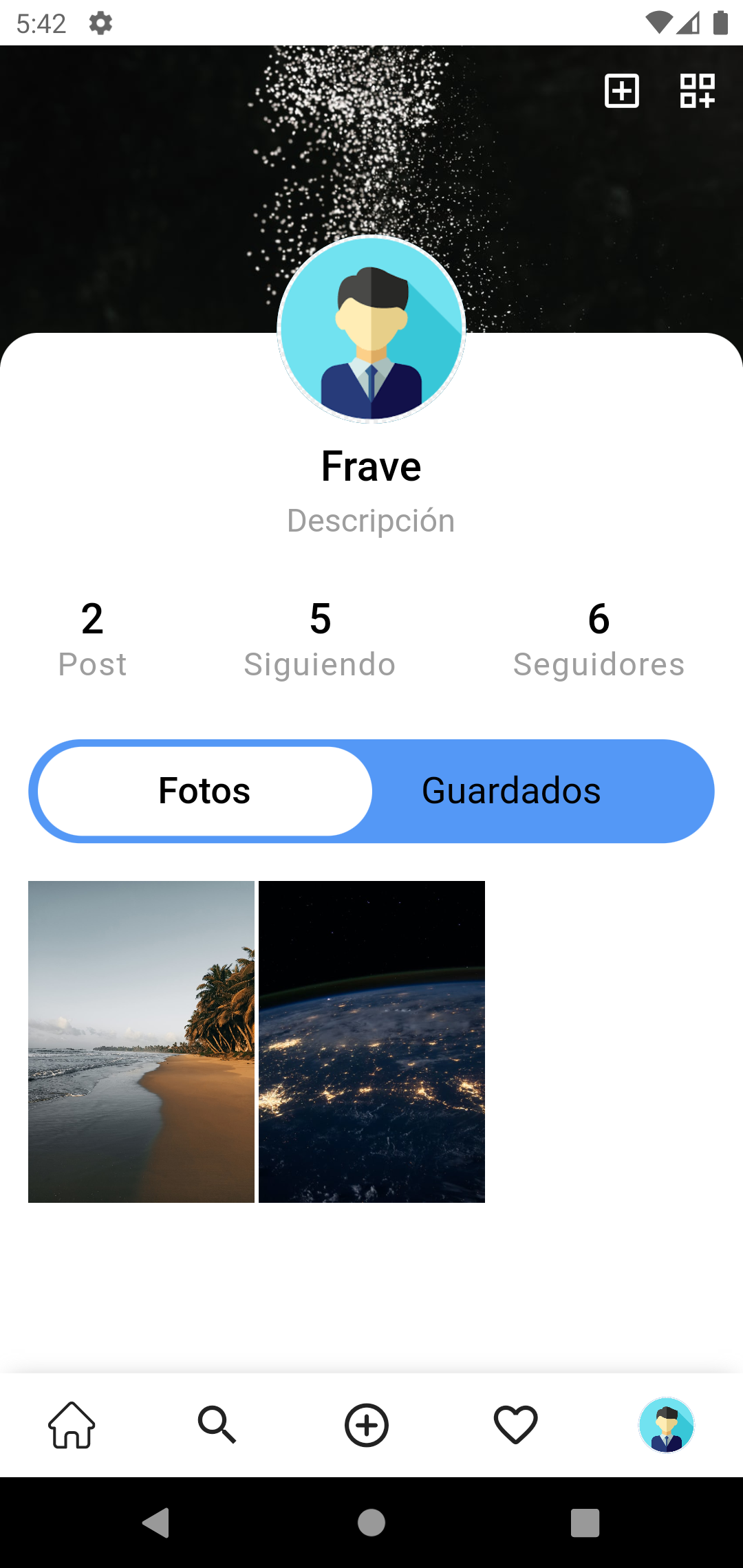Viewport: 743px width, 1568px height.
Task: View the Siguiendo following list
Action: (x=320, y=640)
